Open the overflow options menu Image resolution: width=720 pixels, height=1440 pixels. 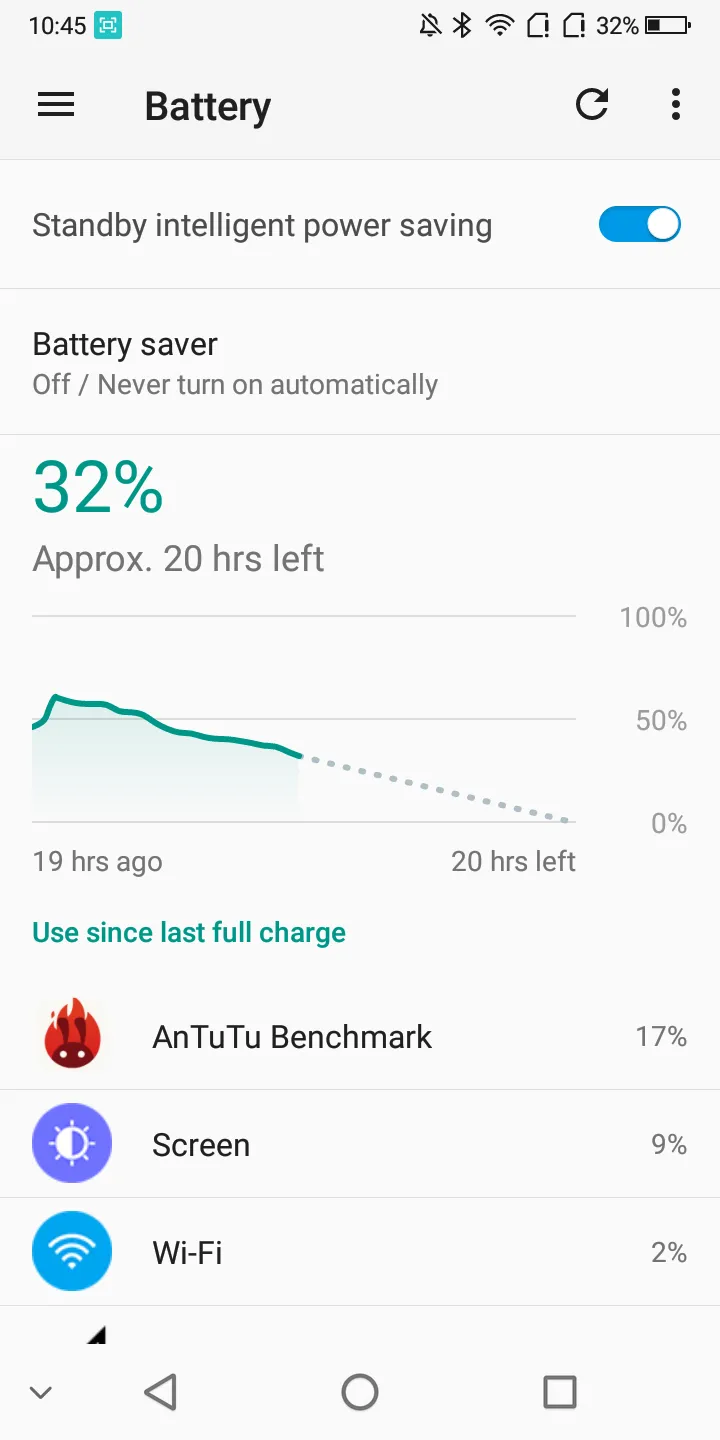[676, 105]
